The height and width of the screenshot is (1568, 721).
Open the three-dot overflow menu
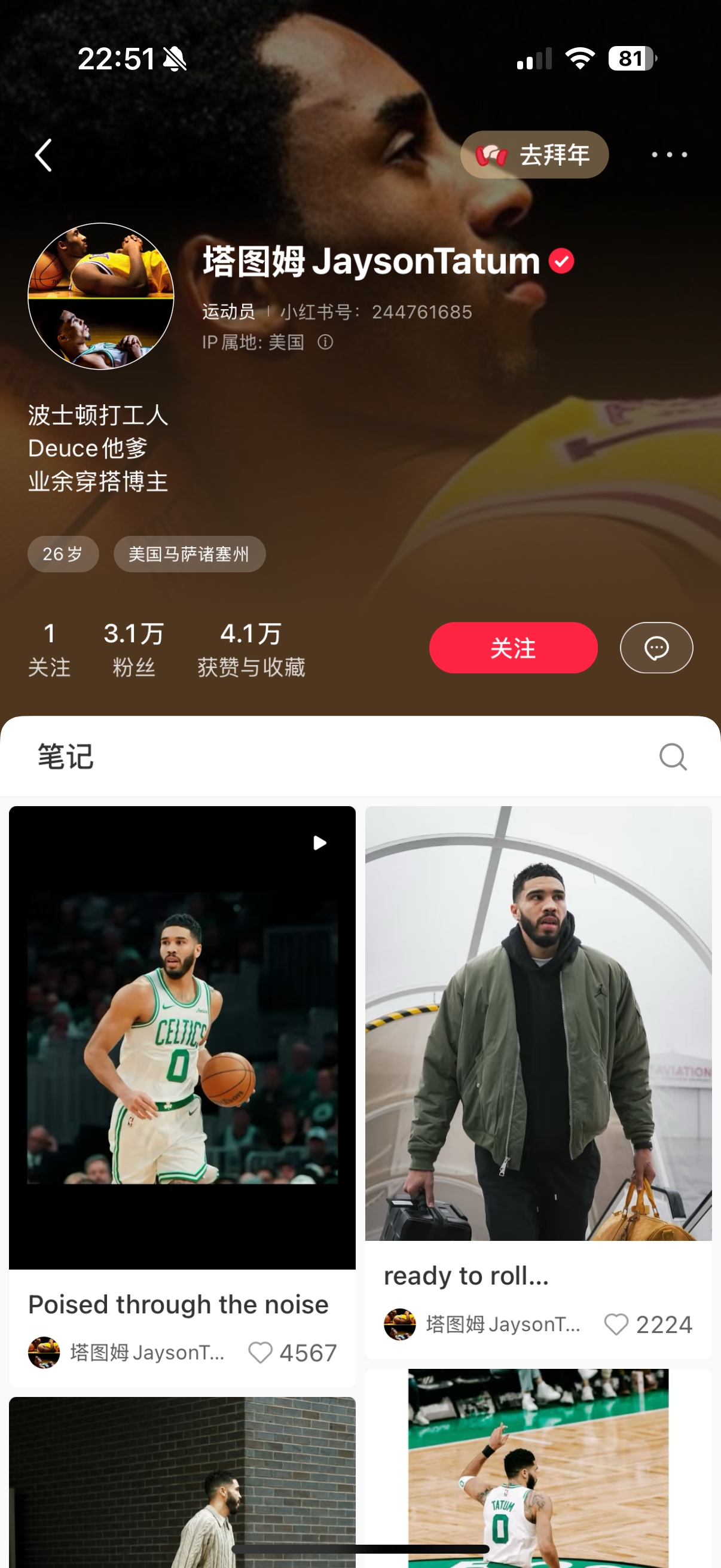tap(668, 155)
